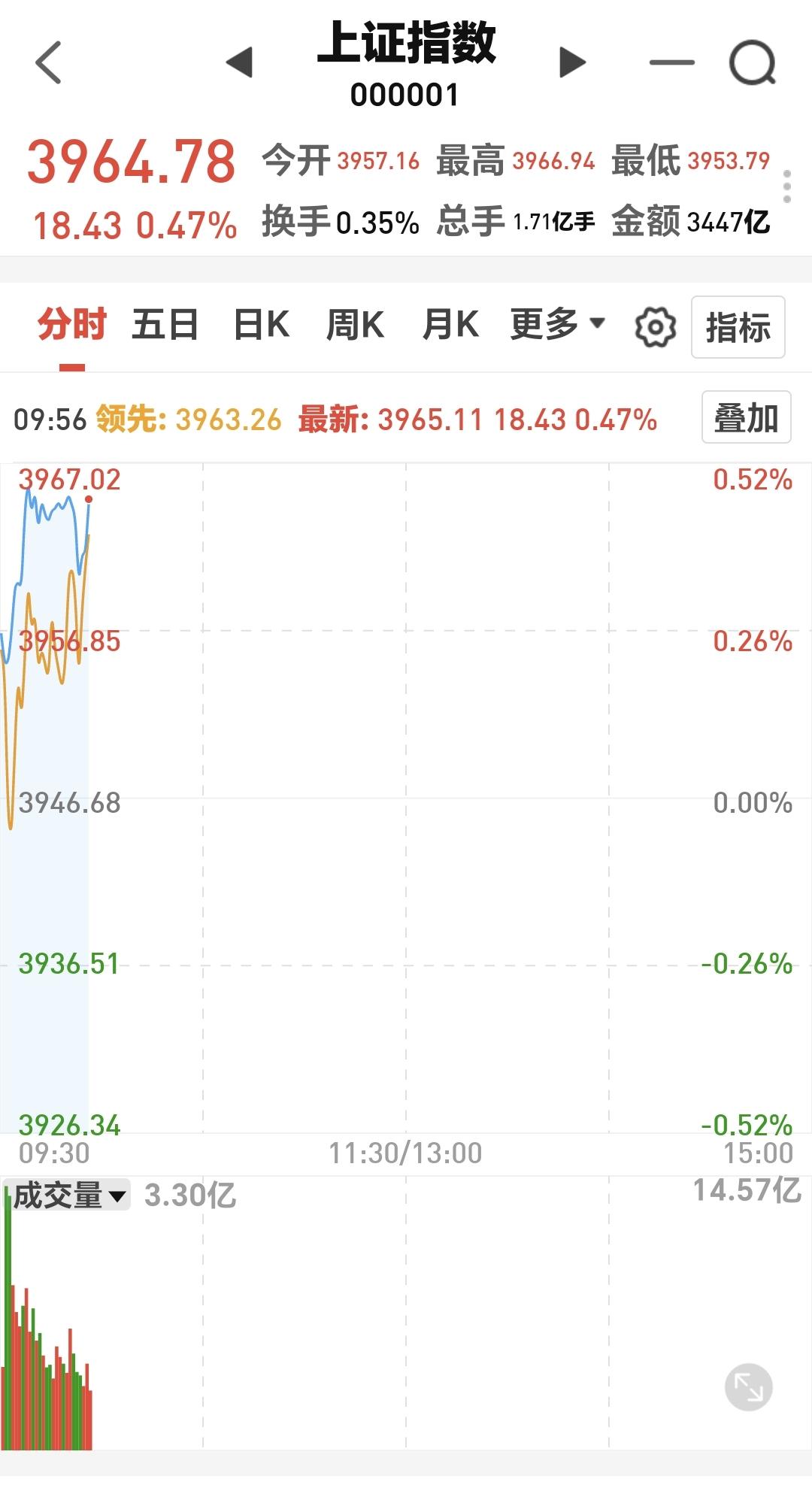
Task: Switch to the previous stock with left triangle
Action: tap(239, 62)
